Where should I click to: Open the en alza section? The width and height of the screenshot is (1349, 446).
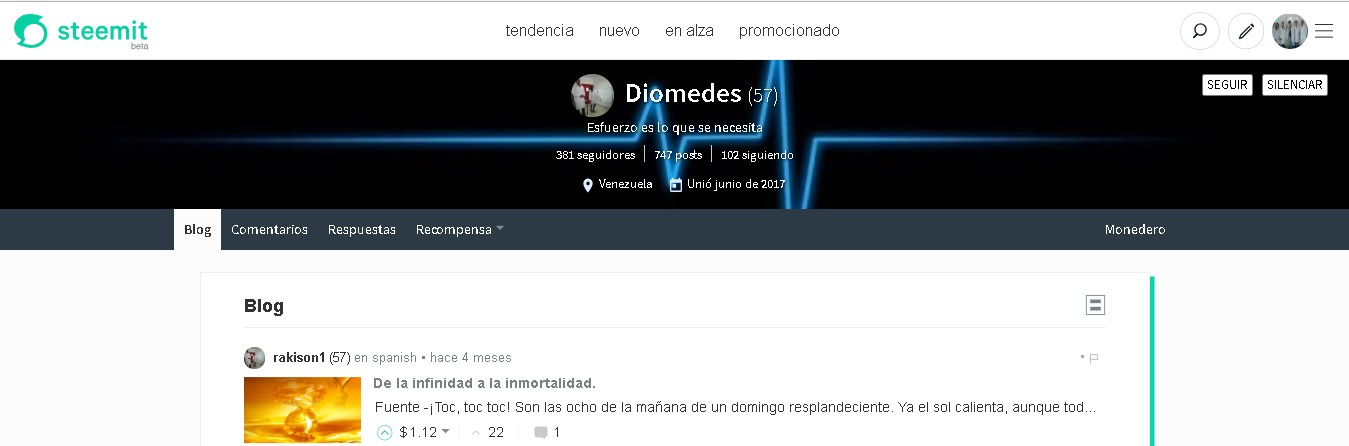689,31
